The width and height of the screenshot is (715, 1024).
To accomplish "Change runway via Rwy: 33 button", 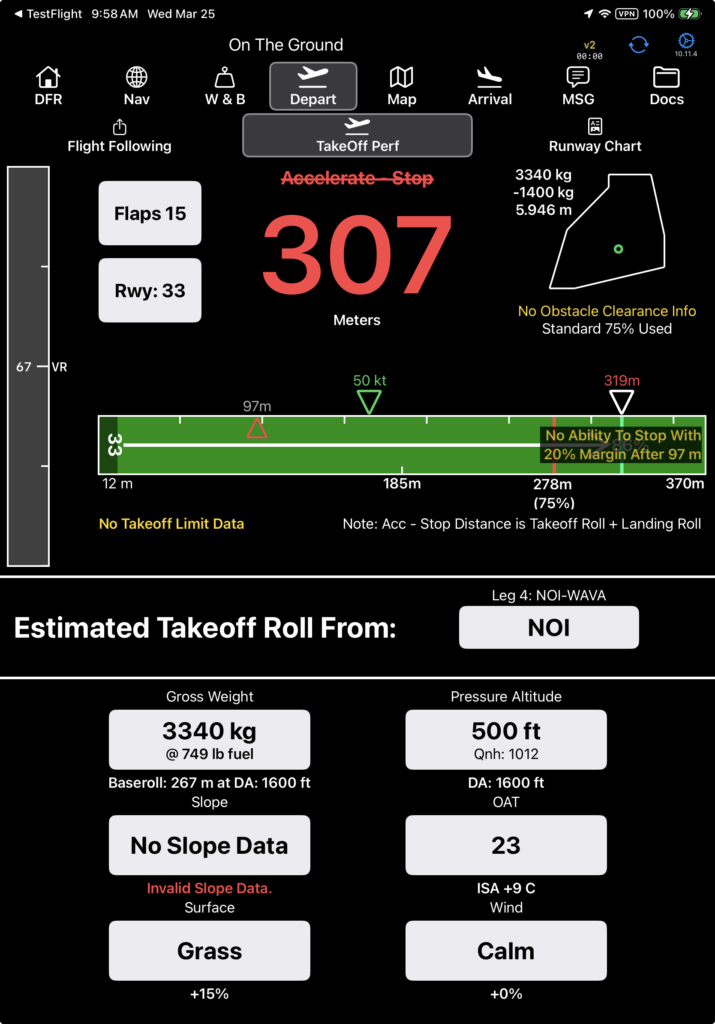I will pyautogui.click(x=150, y=290).
